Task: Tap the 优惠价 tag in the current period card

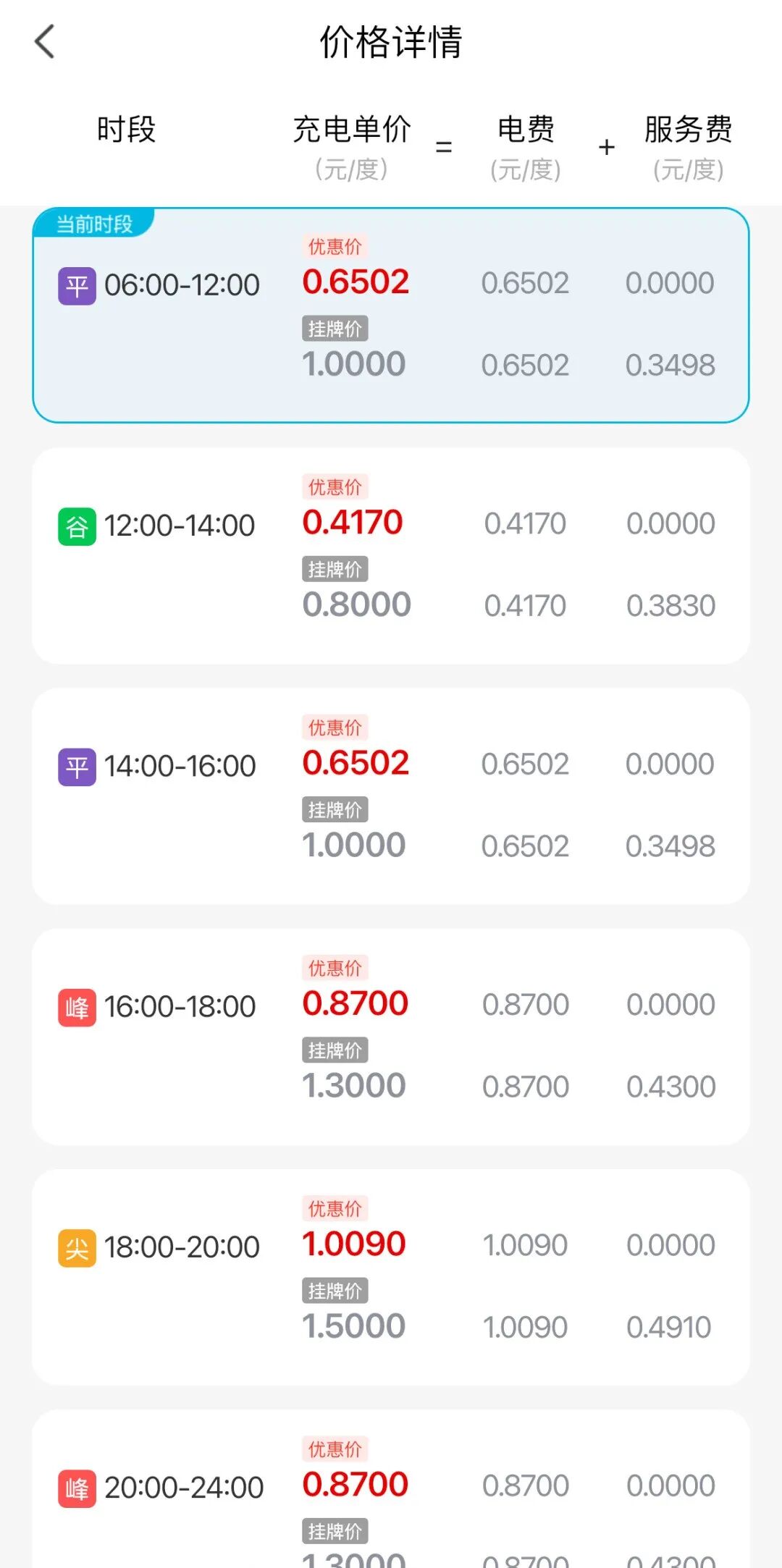Action: [x=335, y=247]
